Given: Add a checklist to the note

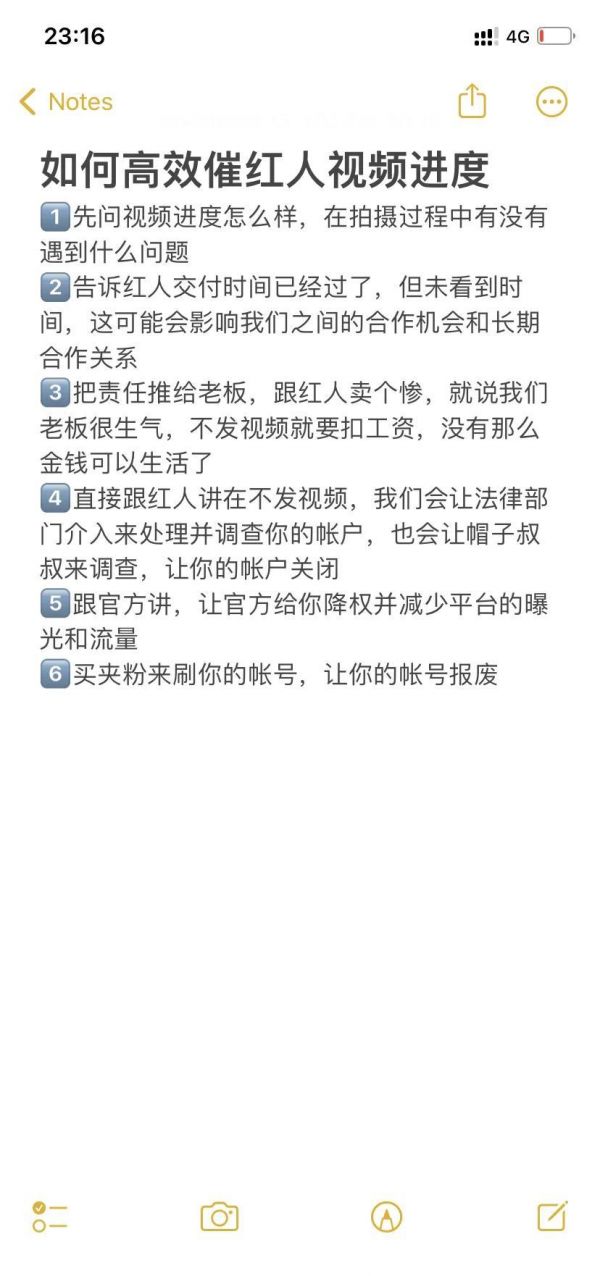Looking at the screenshot, I should point(50,1216).
